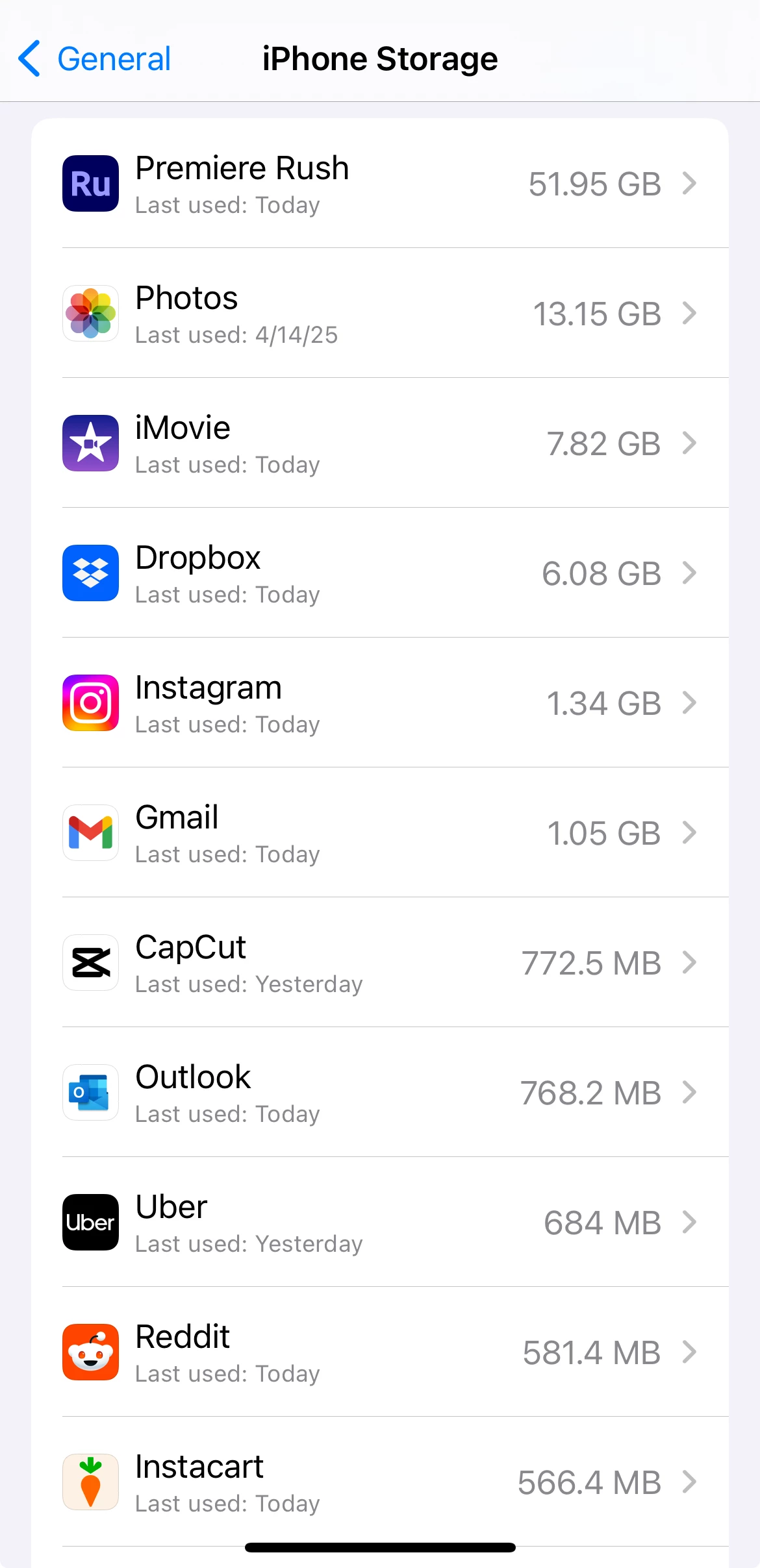Select the Dropbox storage row
The height and width of the screenshot is (1568, 760).
(x=379, y=573)
